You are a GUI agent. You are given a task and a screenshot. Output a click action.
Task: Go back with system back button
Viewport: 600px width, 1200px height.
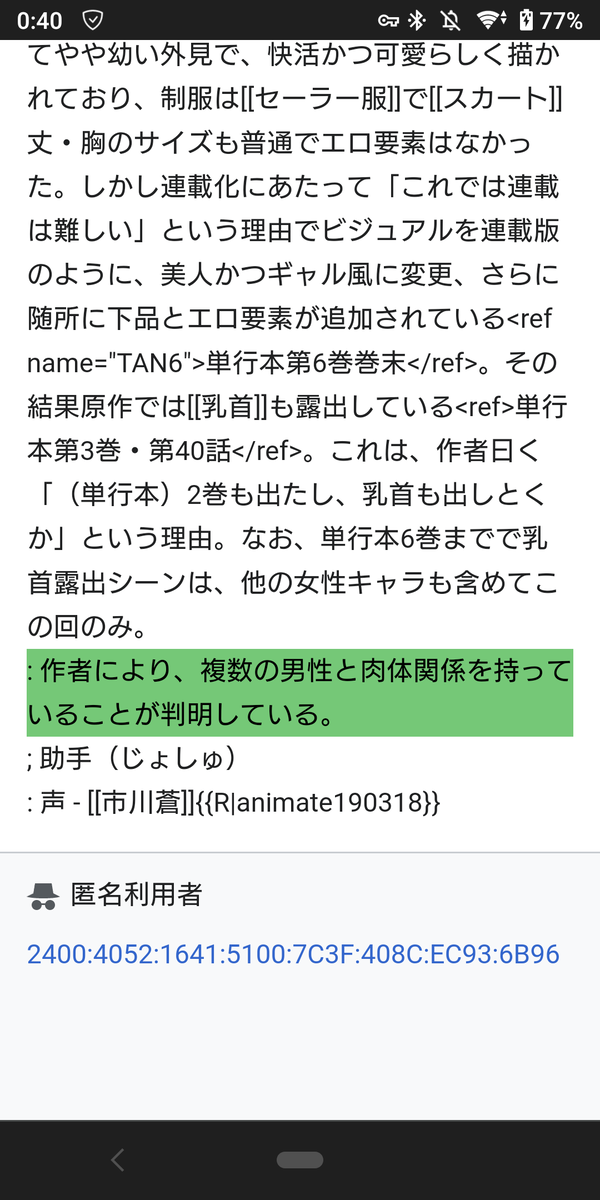click(117, 1160)
